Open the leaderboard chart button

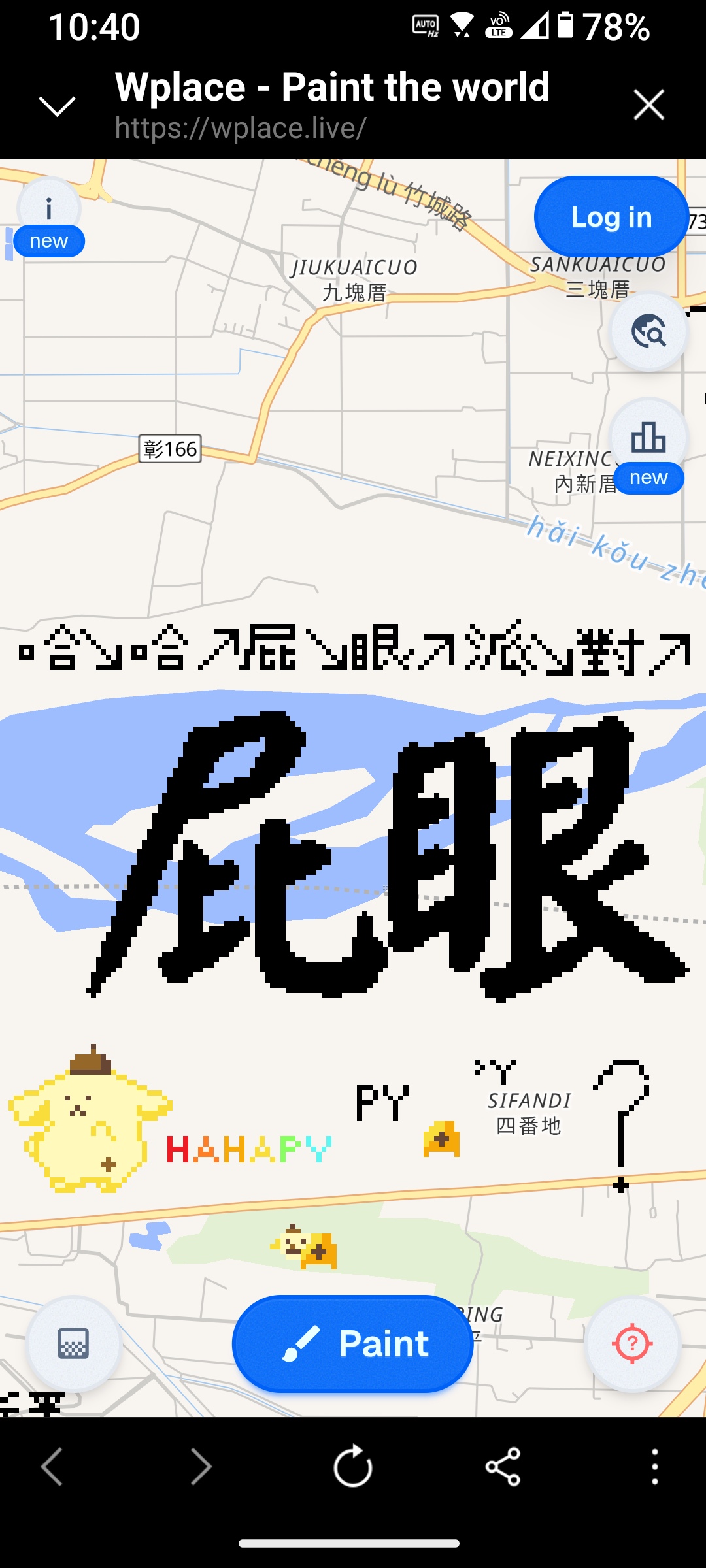pos(648,438)
